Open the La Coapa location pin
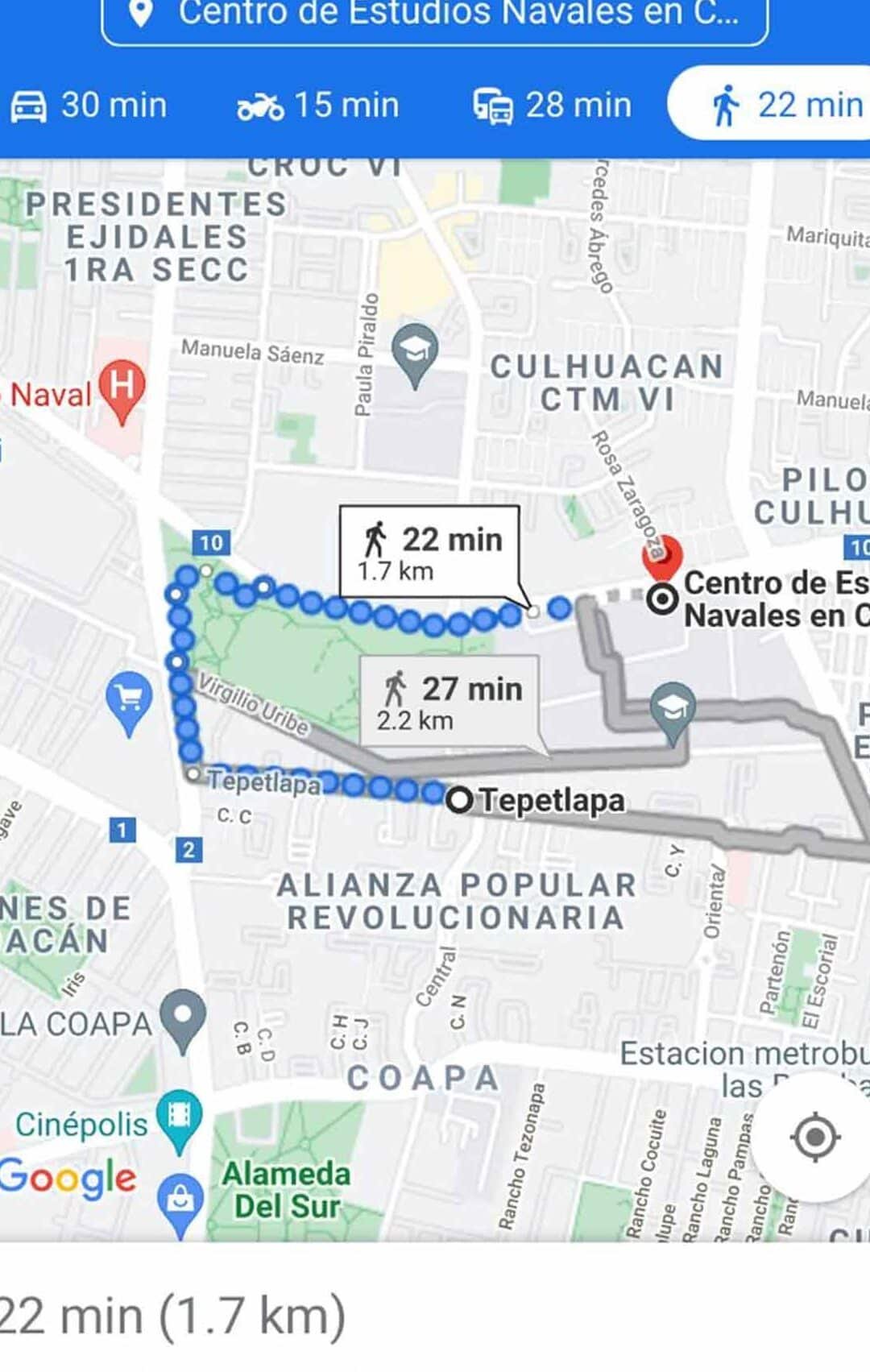The height and width of the screenshot is (1372, 870). point(184,1018)
